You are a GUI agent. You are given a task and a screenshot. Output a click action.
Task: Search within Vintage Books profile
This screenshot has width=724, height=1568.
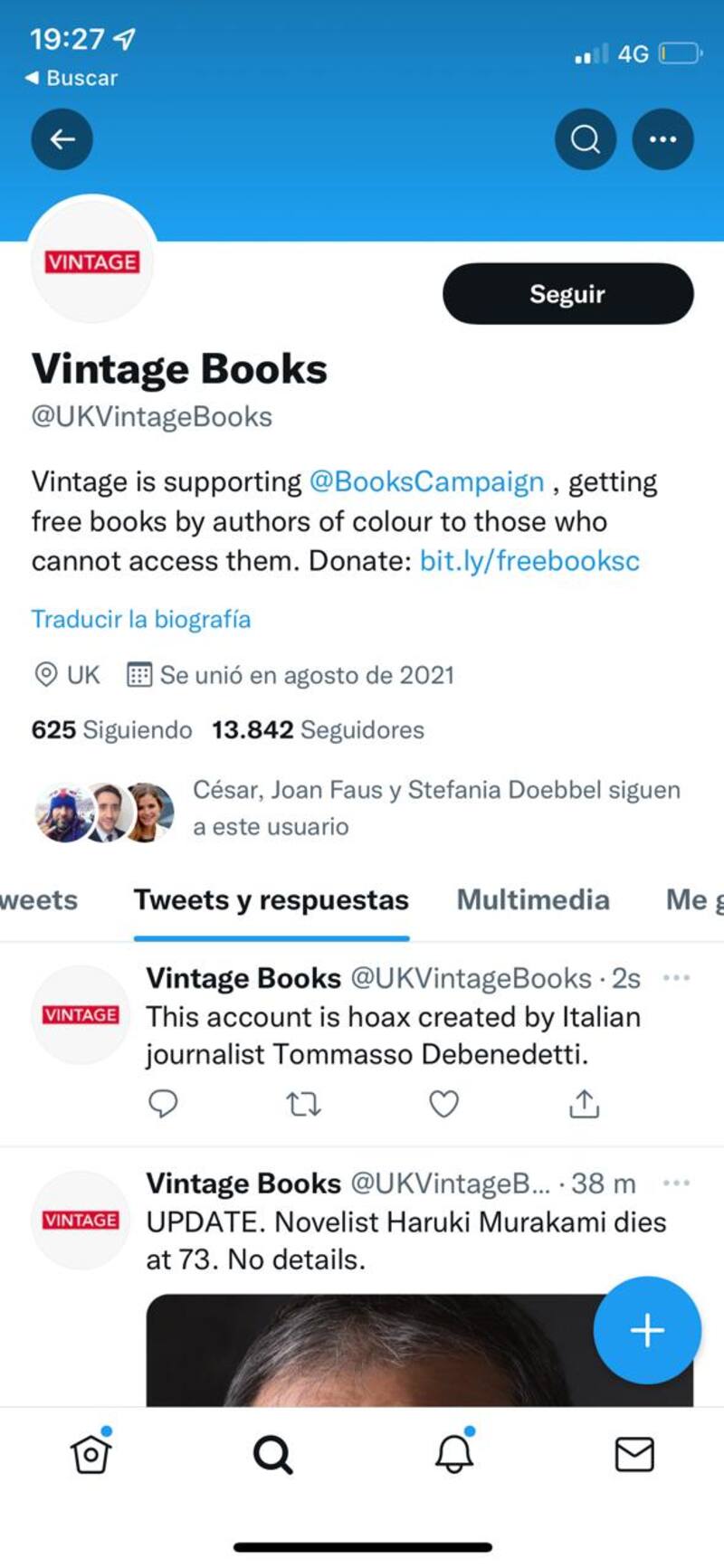click(586, 139)
